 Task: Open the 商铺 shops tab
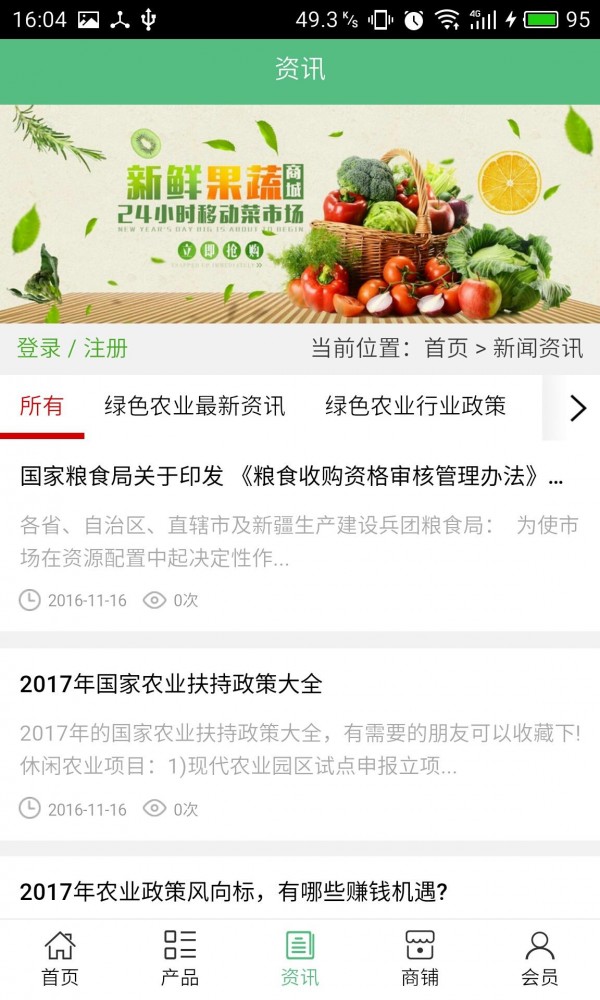pyautogui.click(x=420, y=958)
